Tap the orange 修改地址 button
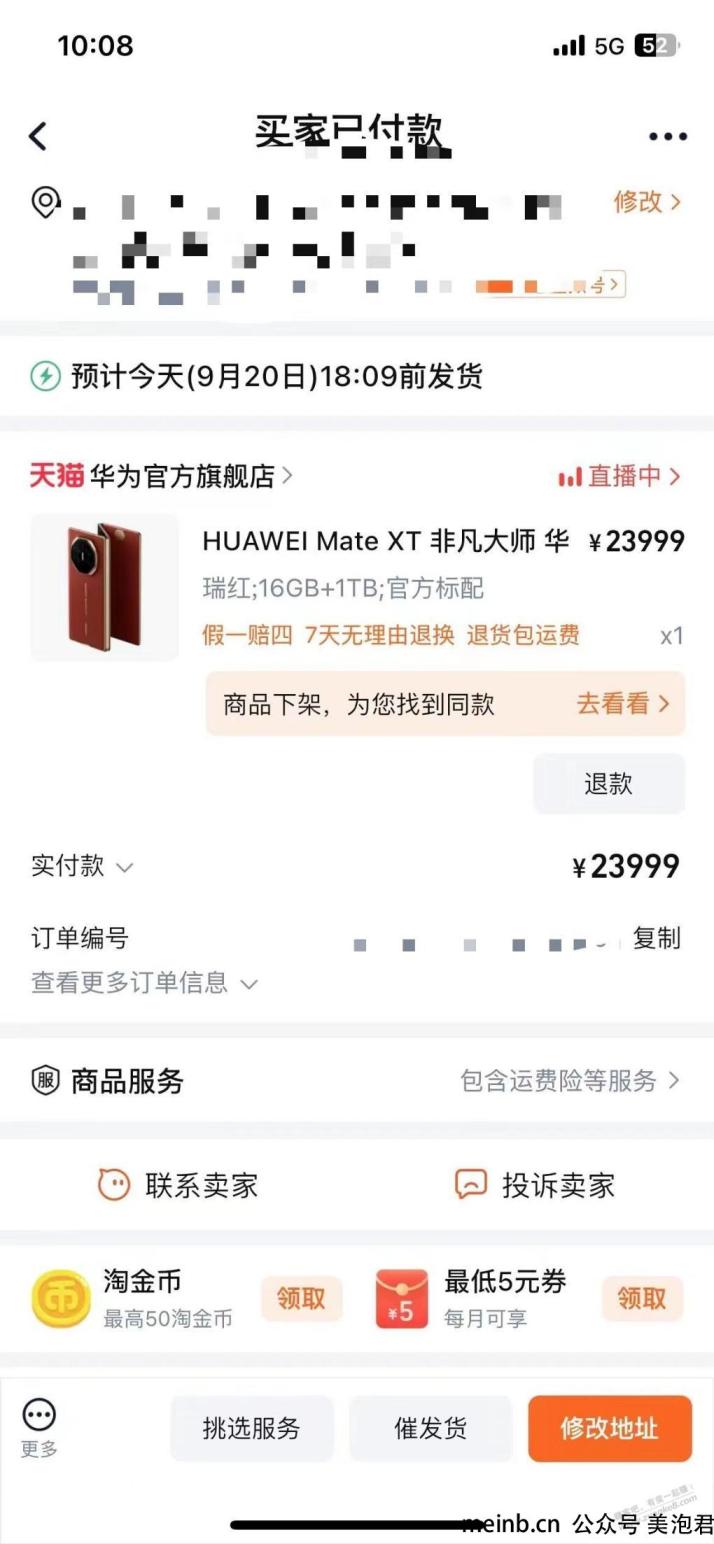The image size is (714, 1544). coord(609,1428)
